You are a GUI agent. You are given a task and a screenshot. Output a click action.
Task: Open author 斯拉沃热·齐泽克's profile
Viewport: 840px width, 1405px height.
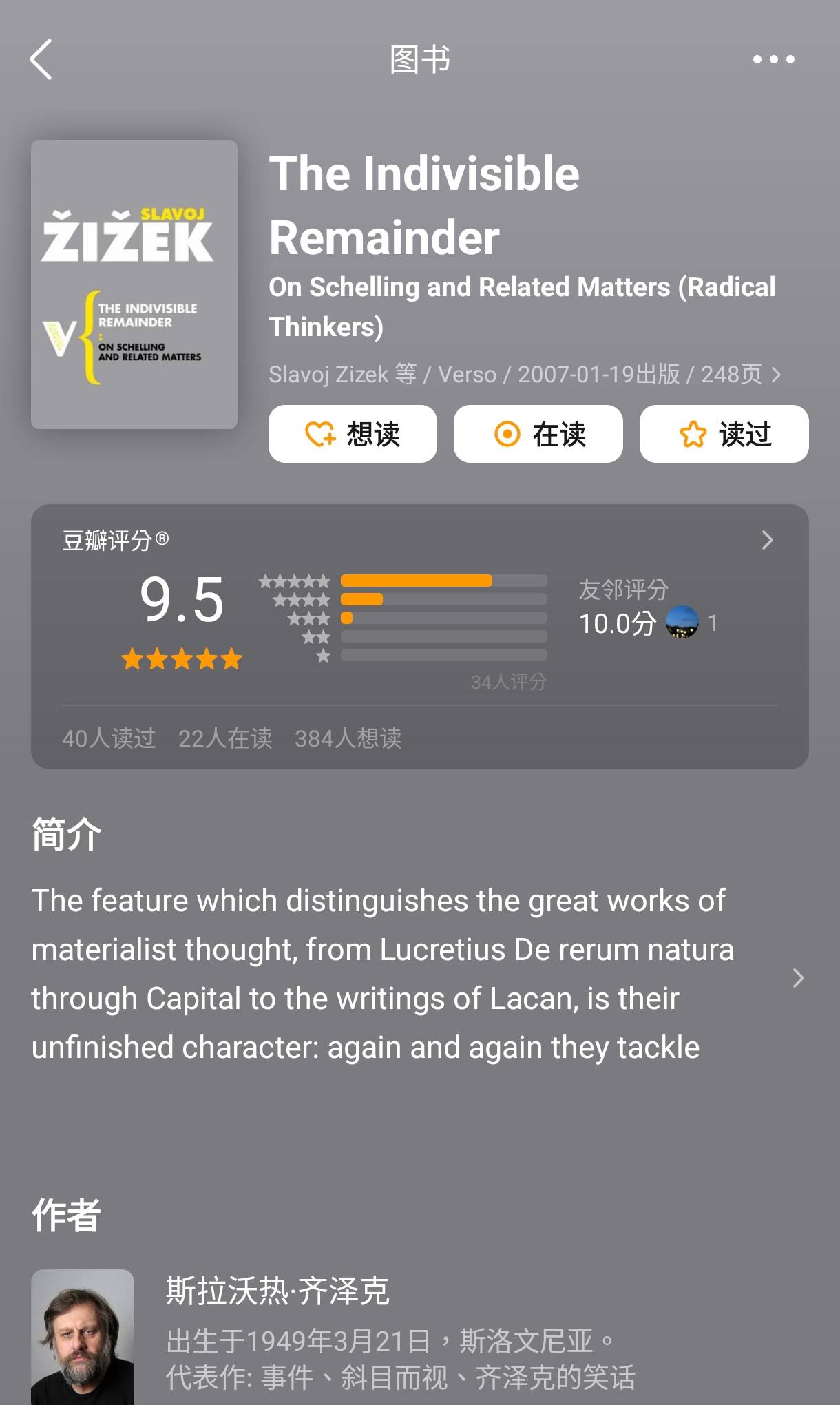pos(277,1291)
